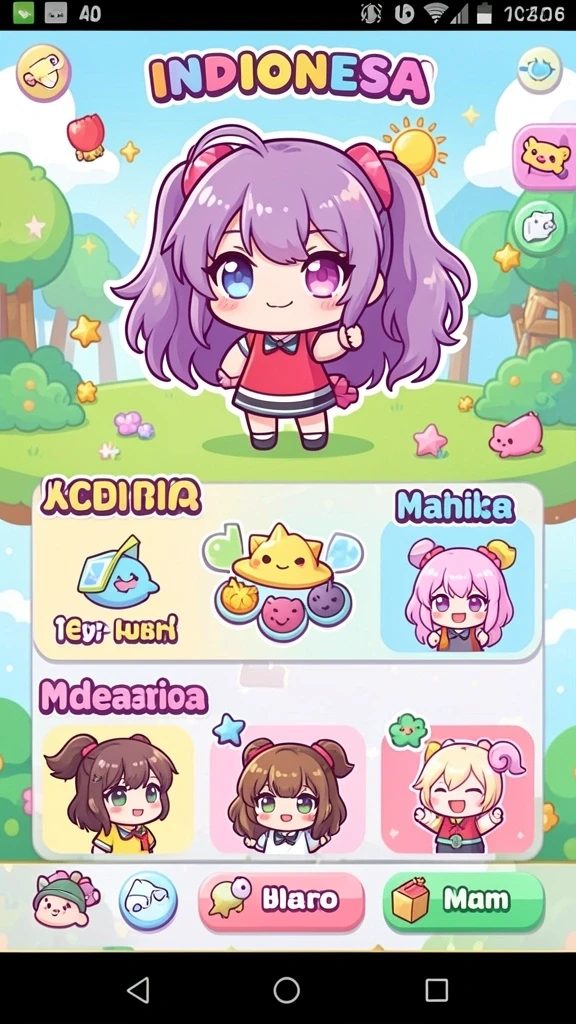Go to the home screen via home button

point(287,990)
